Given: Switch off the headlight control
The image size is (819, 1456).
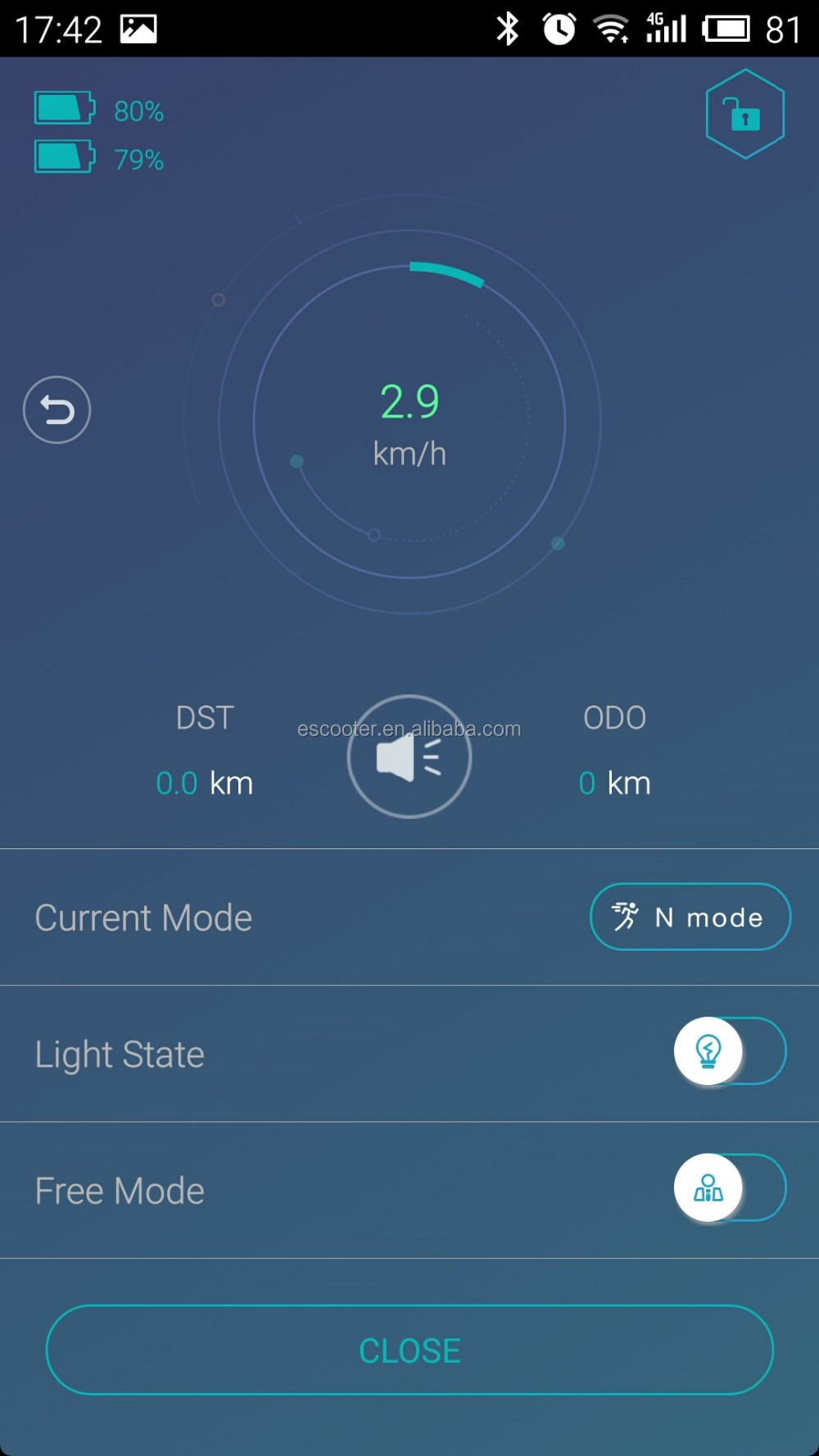Looking at the screenshot, I should 729,1052.
